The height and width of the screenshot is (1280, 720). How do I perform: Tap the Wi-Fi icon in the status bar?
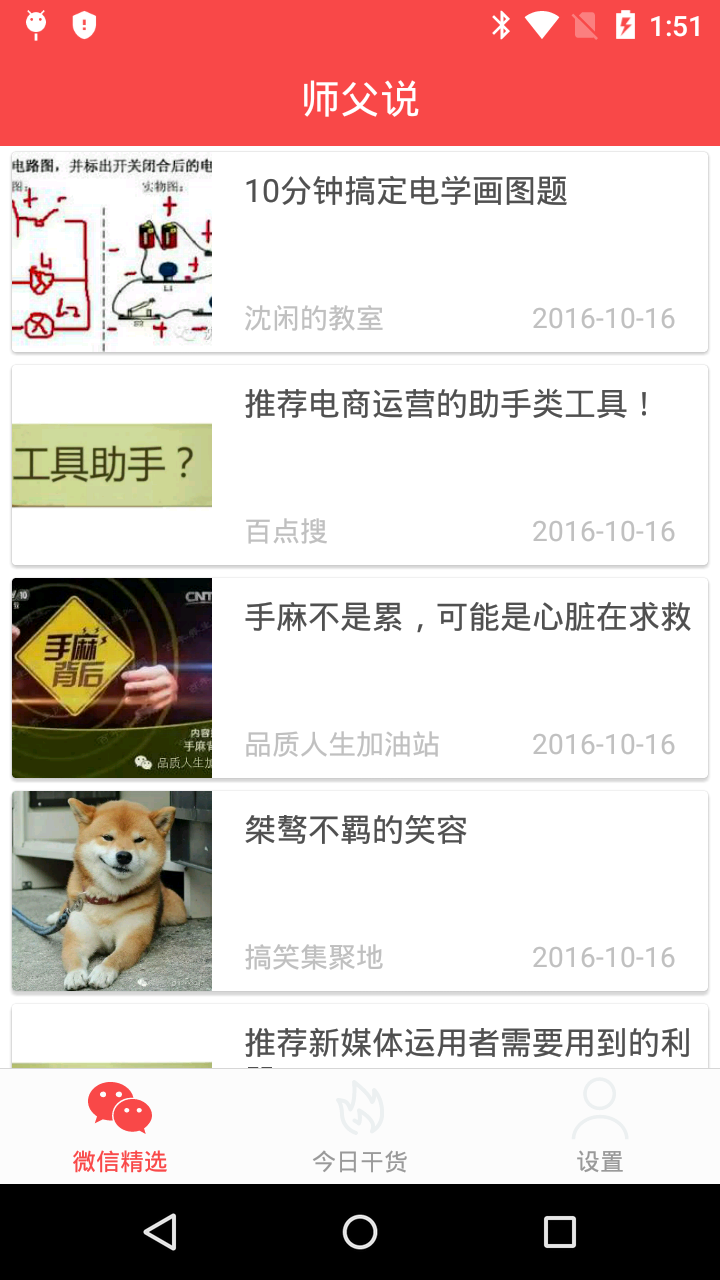coord(541,25)
